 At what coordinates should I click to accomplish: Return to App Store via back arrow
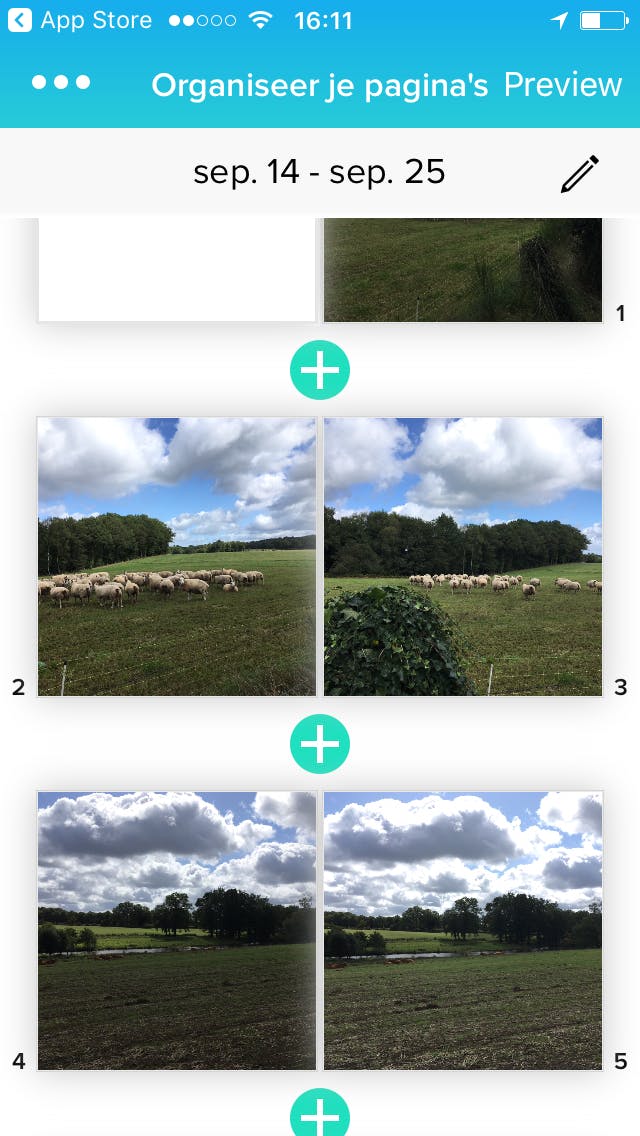coord(20,20)
